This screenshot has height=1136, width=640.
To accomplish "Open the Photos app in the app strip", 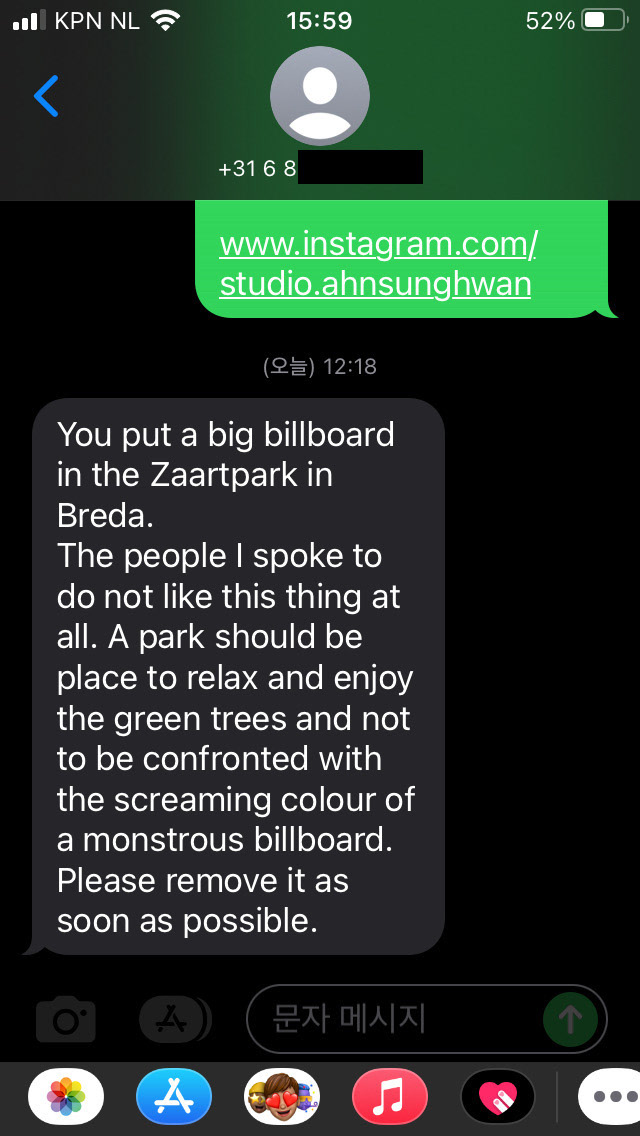I will 66,1097.
